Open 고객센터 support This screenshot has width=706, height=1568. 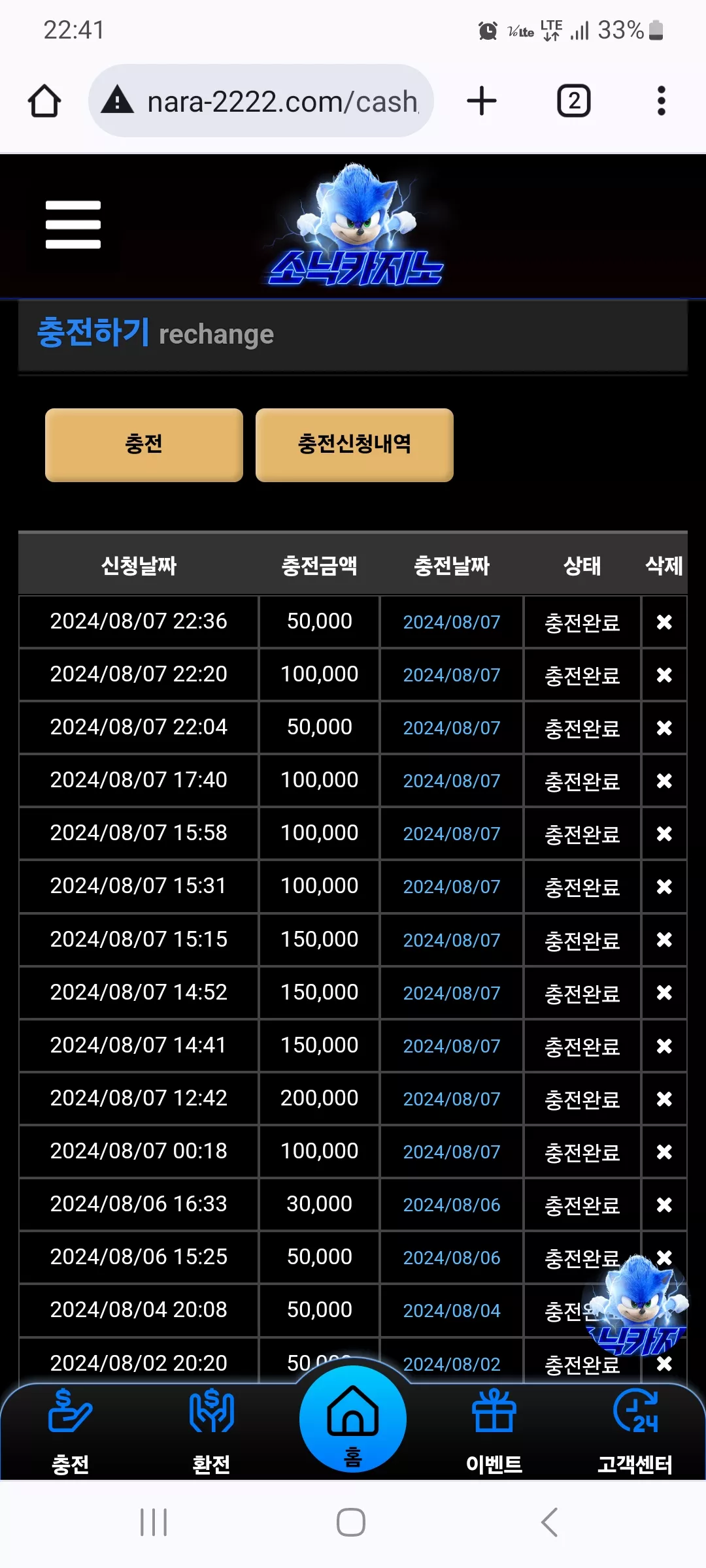[635, 1432]
